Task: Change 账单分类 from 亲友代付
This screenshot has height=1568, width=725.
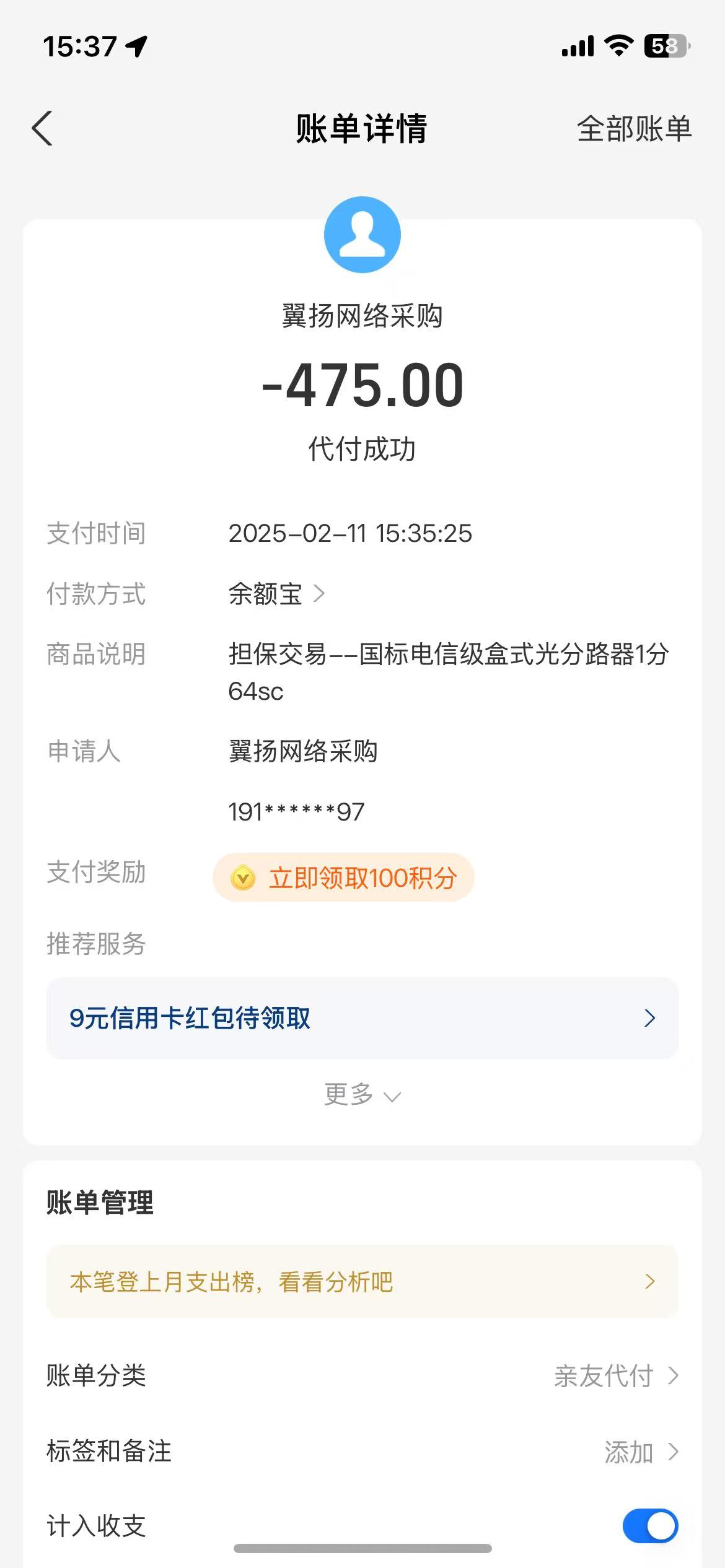Action: [x=615, y=1375]
